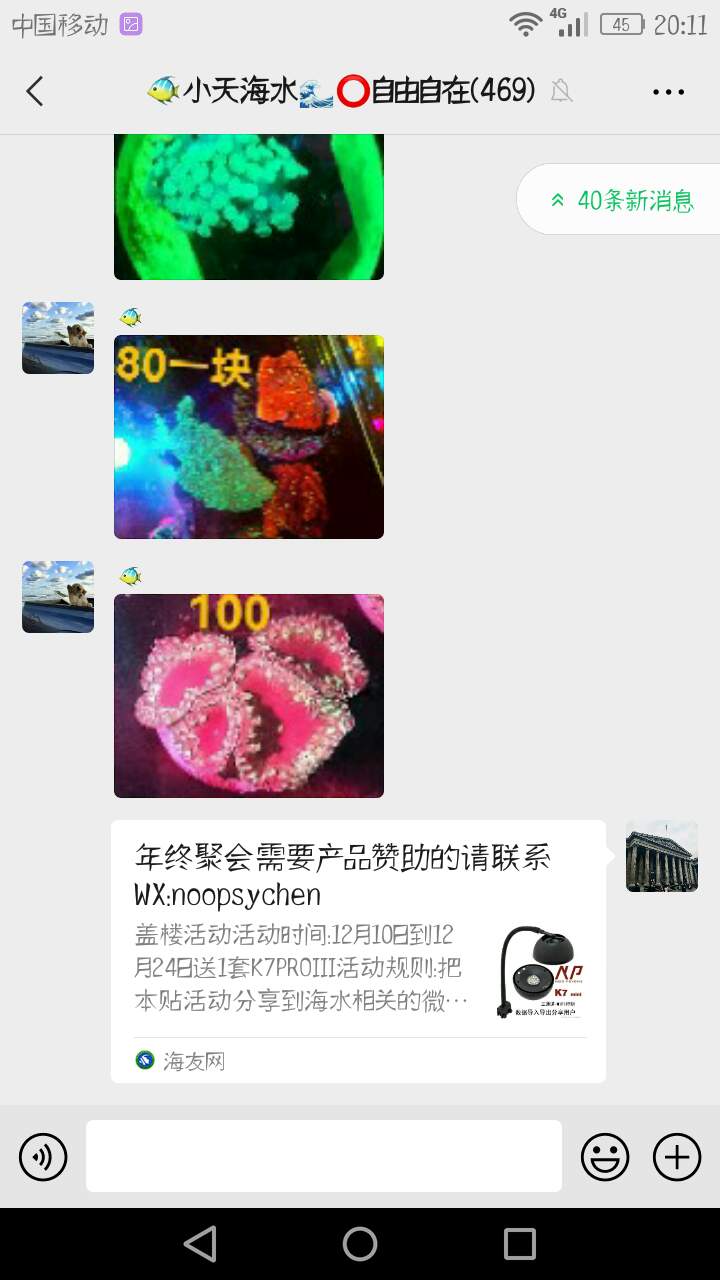Focus the message text field
720x1280 pixels.
(324, 1156)
